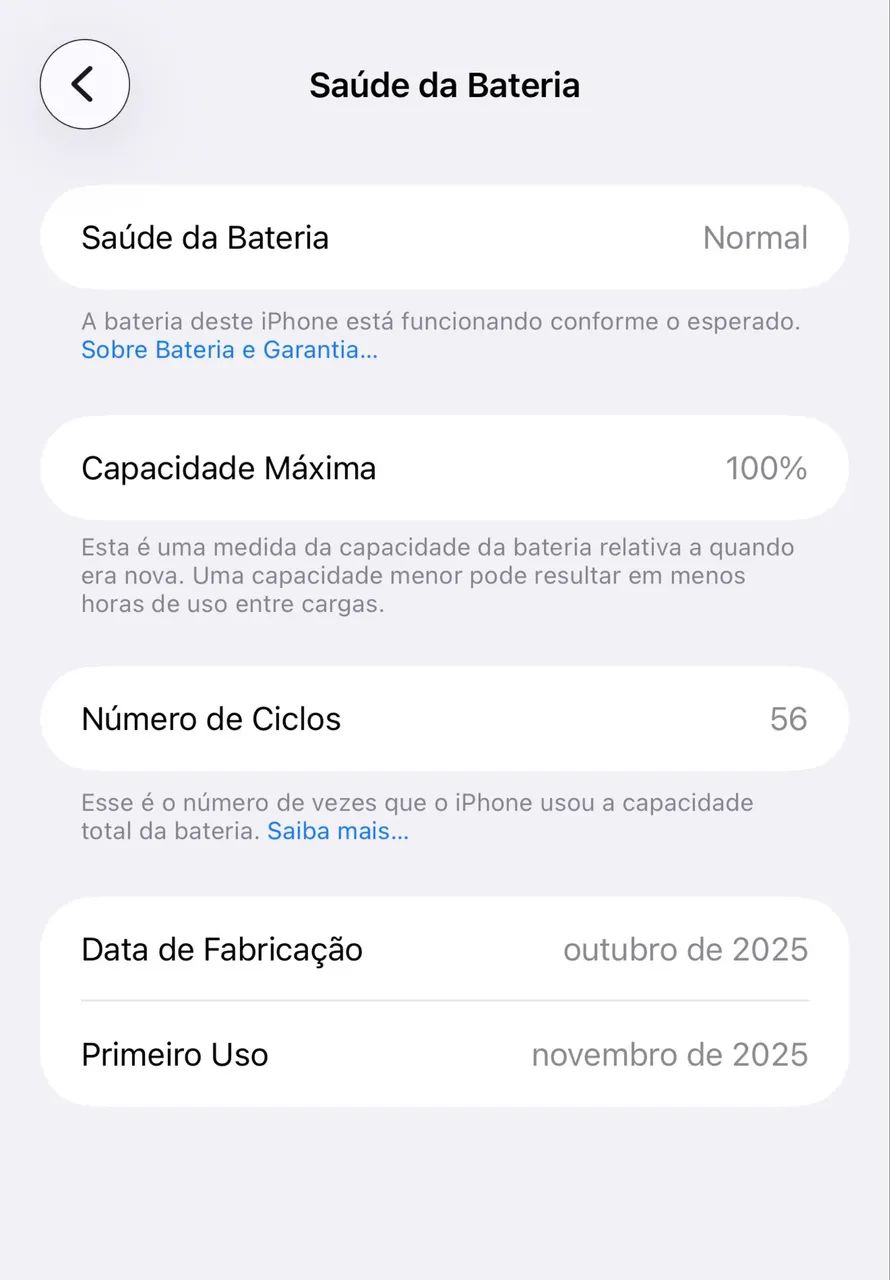Tap the 100% capacity value
This screenshot has height=1280, width=890.
click(x=766, y=467)
